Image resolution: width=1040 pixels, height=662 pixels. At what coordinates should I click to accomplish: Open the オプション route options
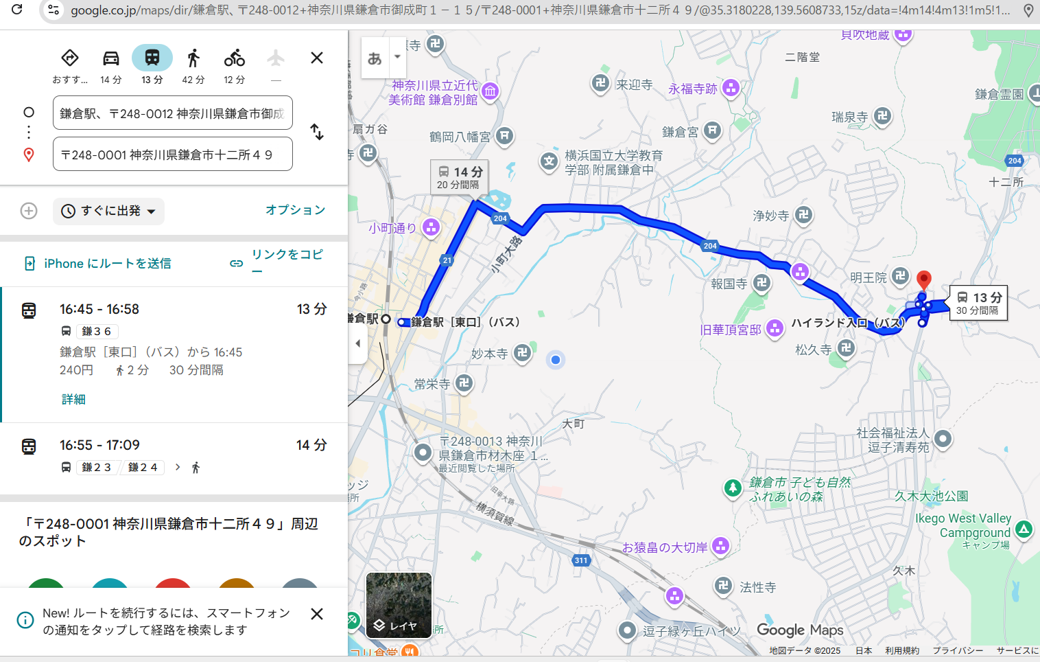pos(295,210)
